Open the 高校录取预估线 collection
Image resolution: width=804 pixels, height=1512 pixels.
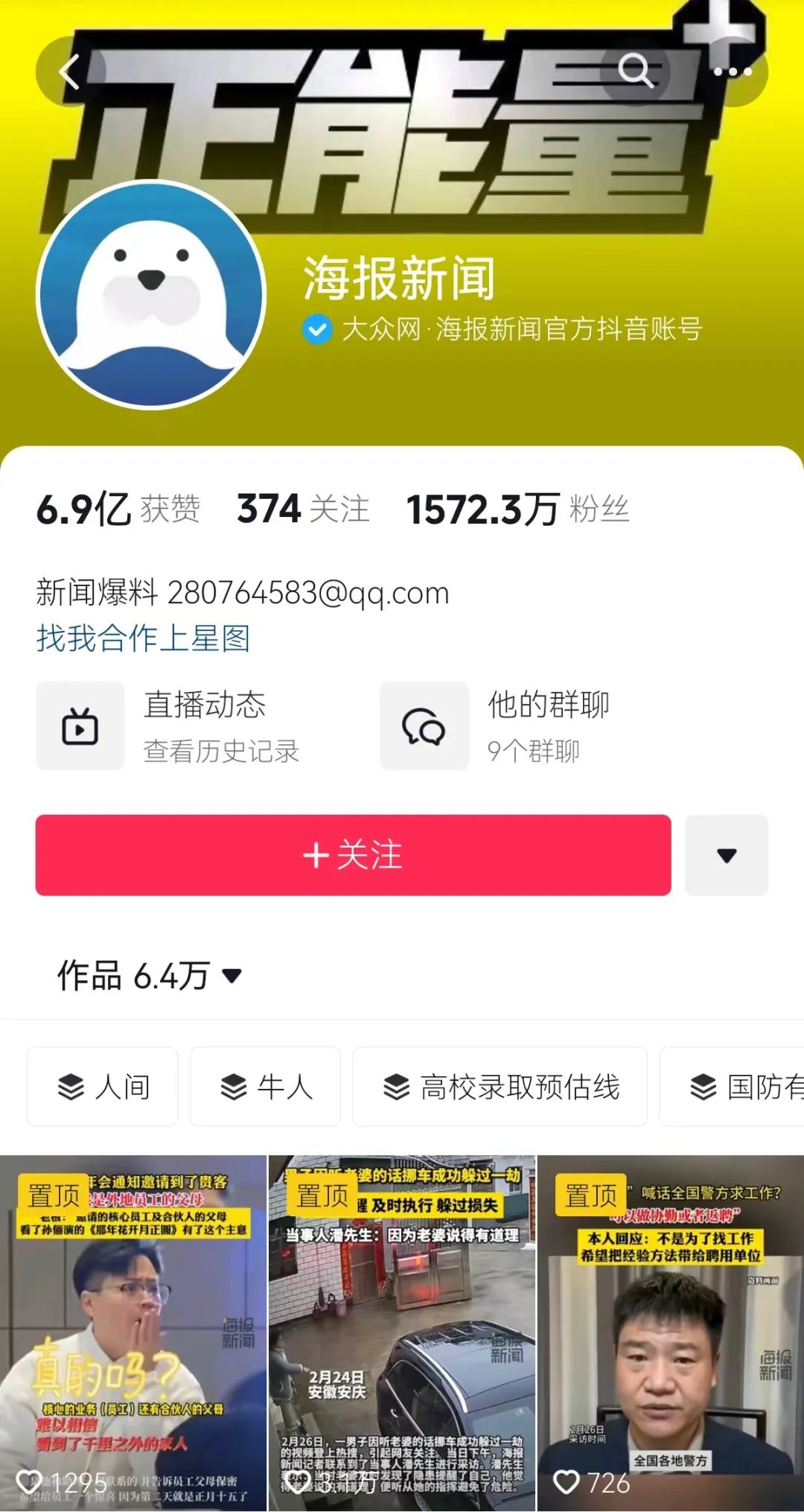click(x=500, y=1087)
